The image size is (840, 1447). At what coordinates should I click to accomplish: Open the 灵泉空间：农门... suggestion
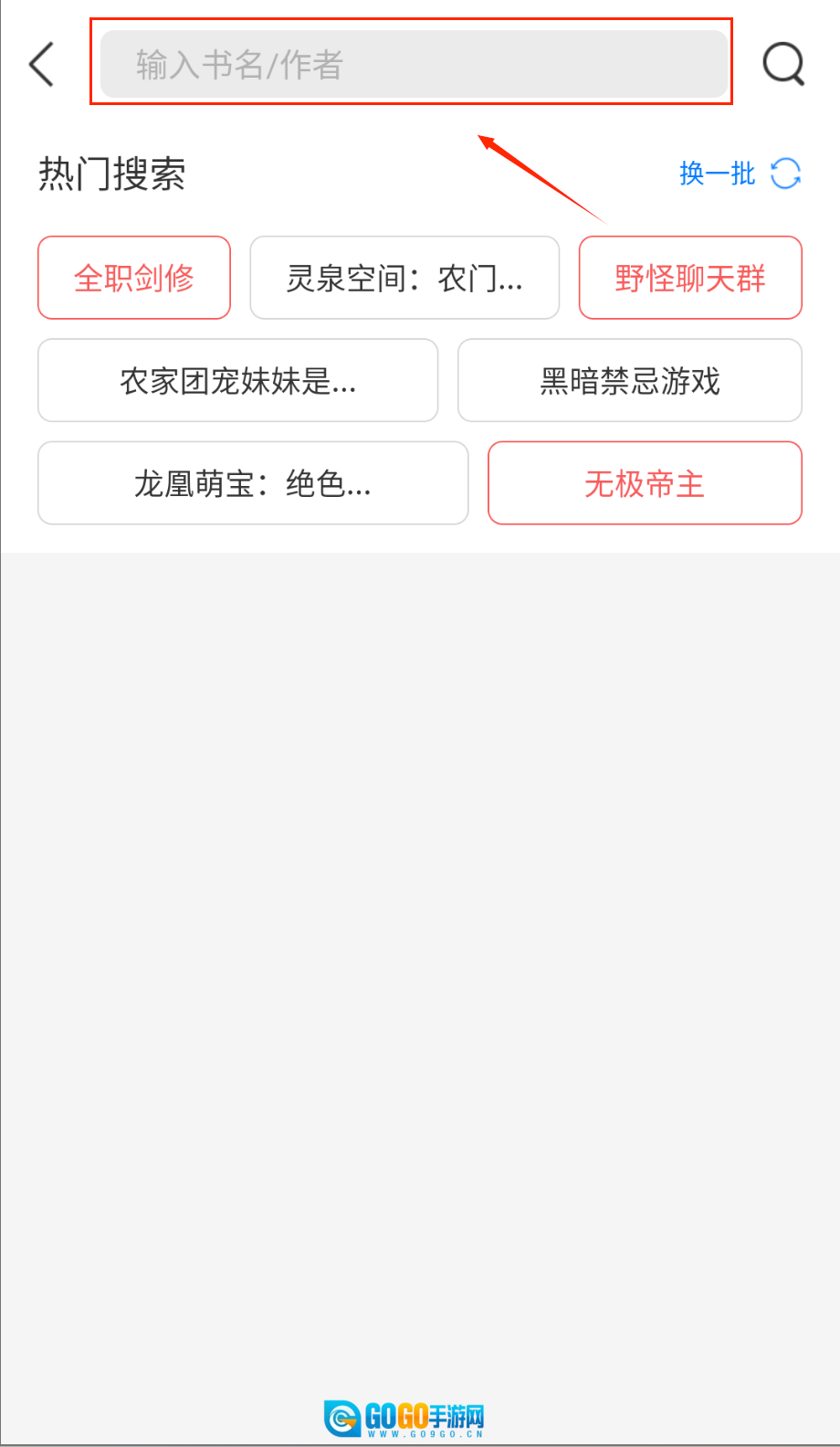pyautogui.click(x=404, y=278)
